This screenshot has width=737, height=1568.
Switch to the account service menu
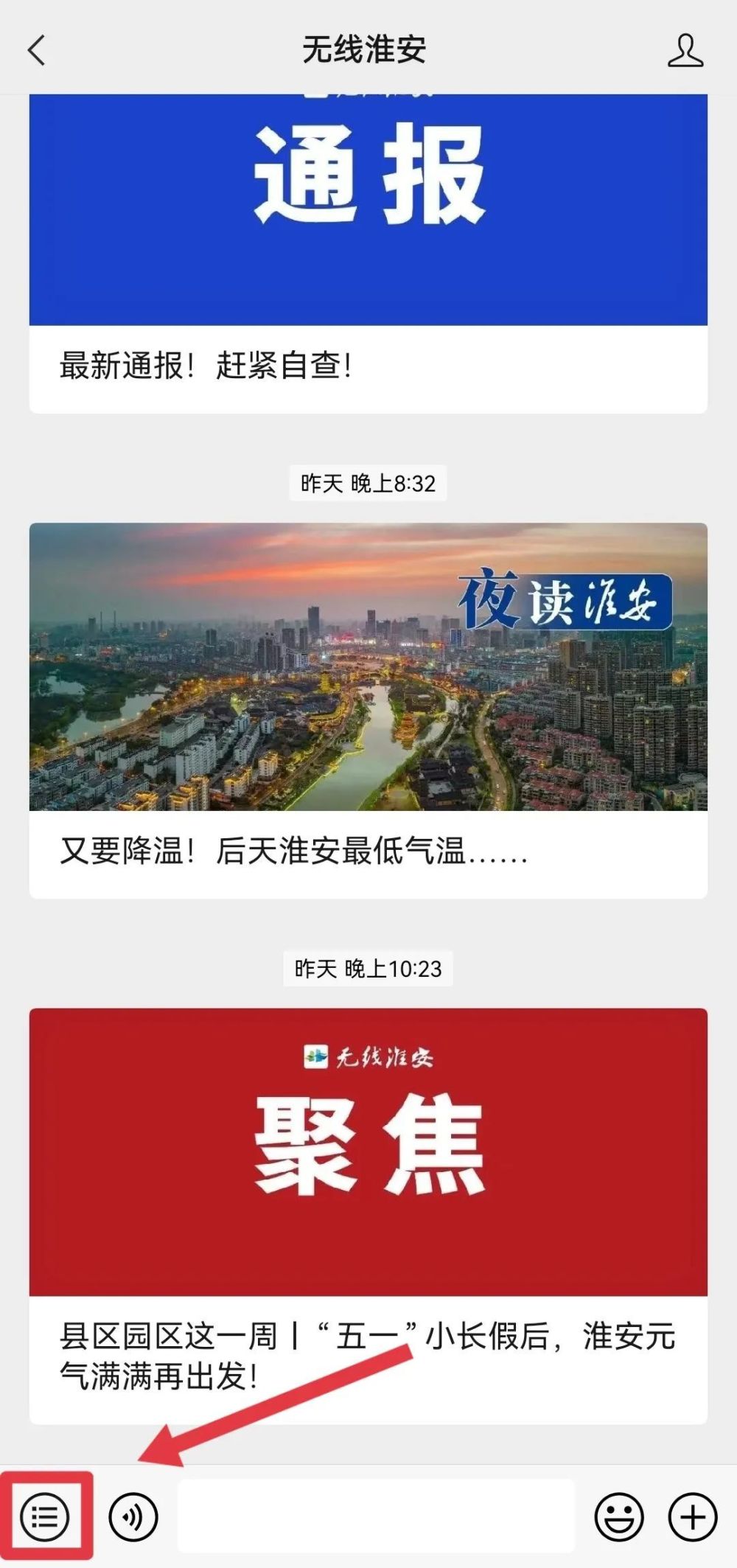point(45,1517)
